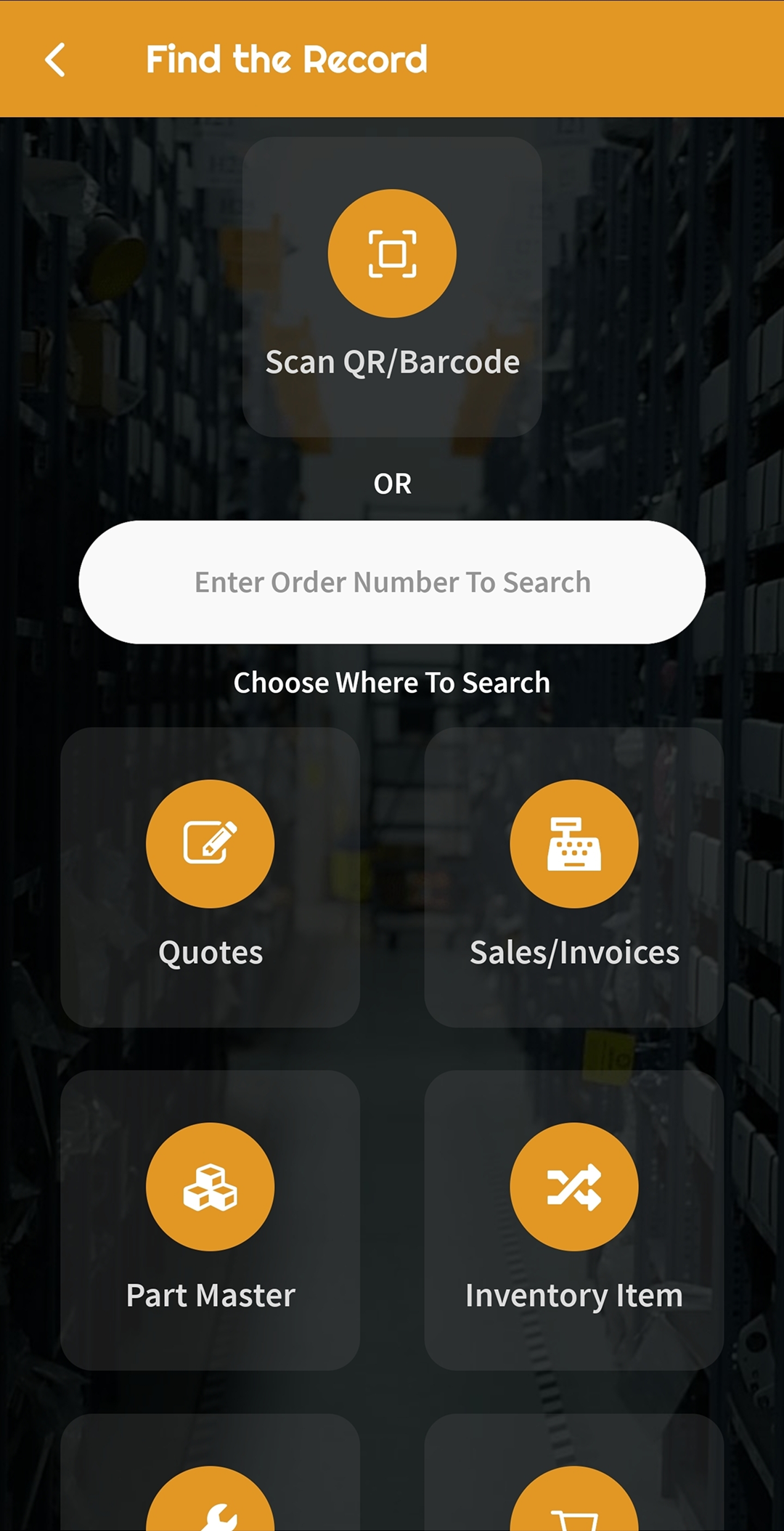Select Inventory Item category
Viewport: 784px width, 1531px height.
(x=574, y=1220)
